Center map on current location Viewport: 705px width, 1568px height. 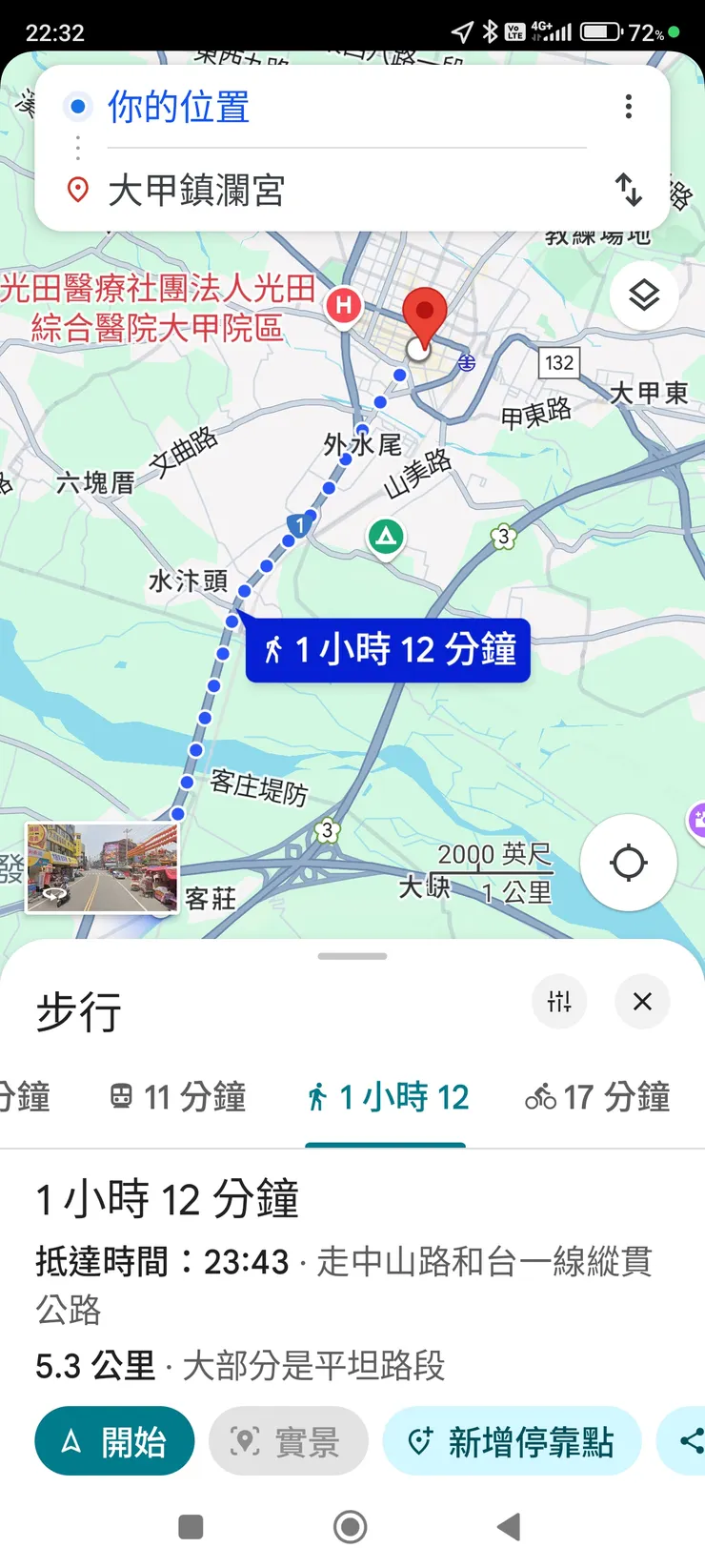click(629, 861)
